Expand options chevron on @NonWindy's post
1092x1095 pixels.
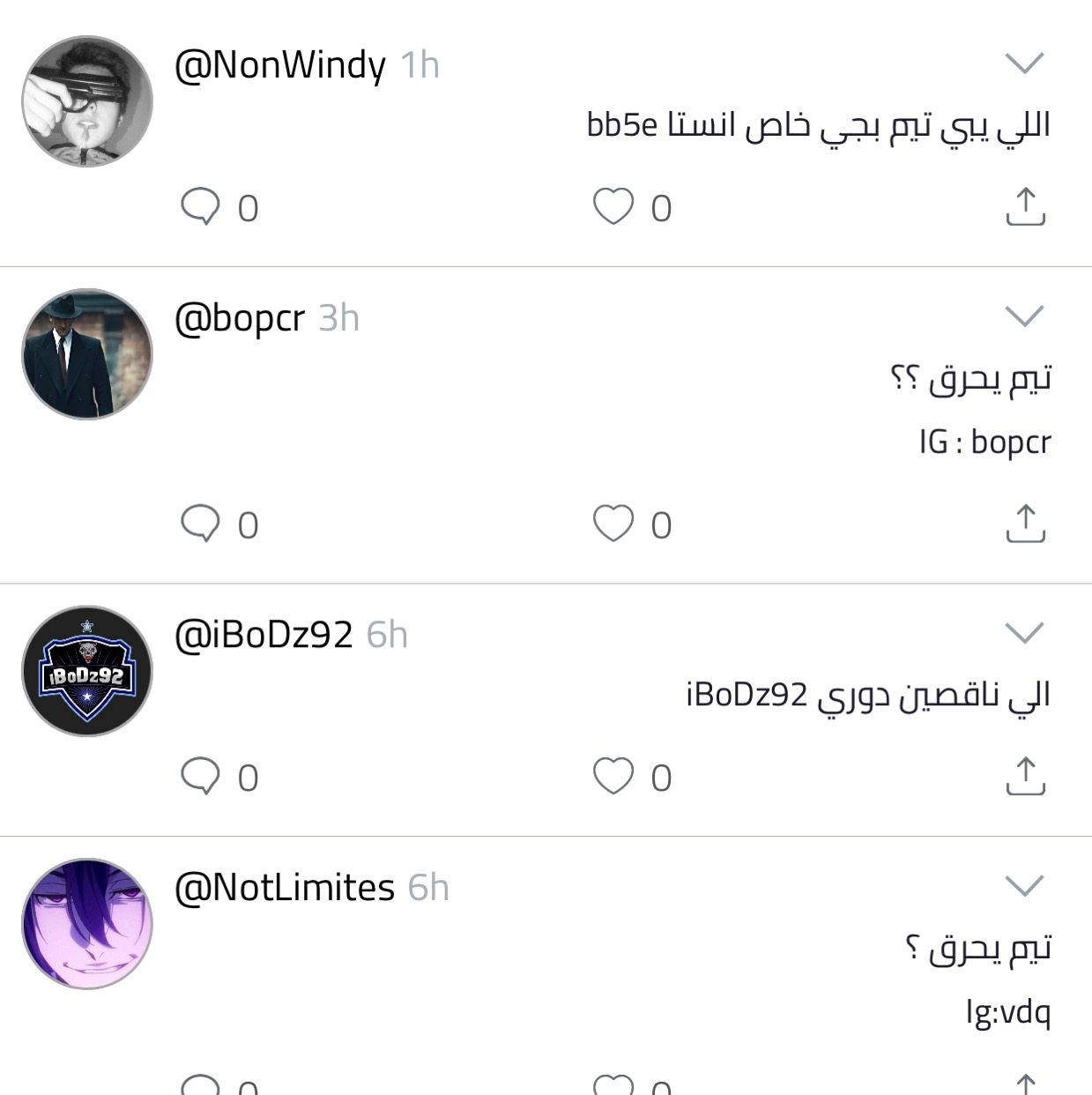coord(1024,63)
